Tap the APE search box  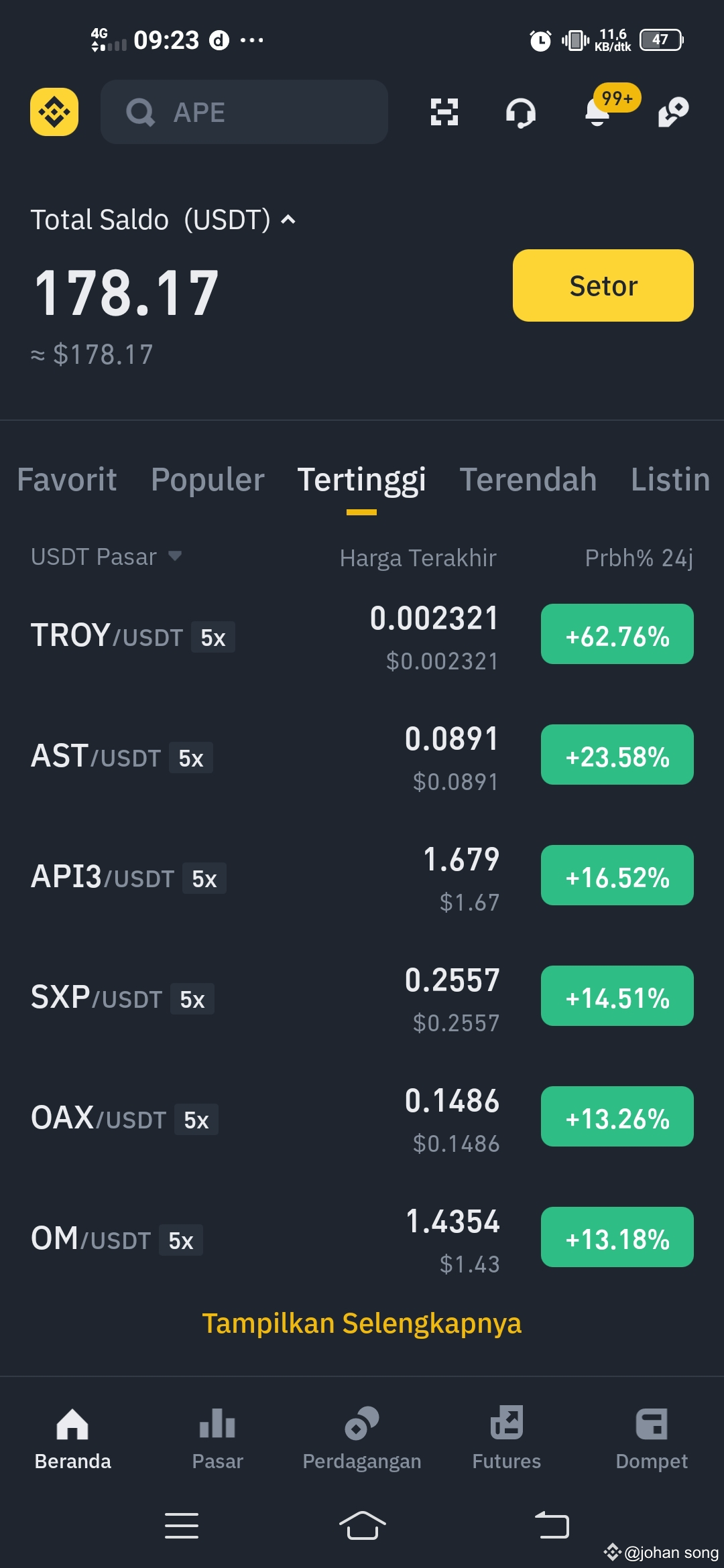pos(244,112)
